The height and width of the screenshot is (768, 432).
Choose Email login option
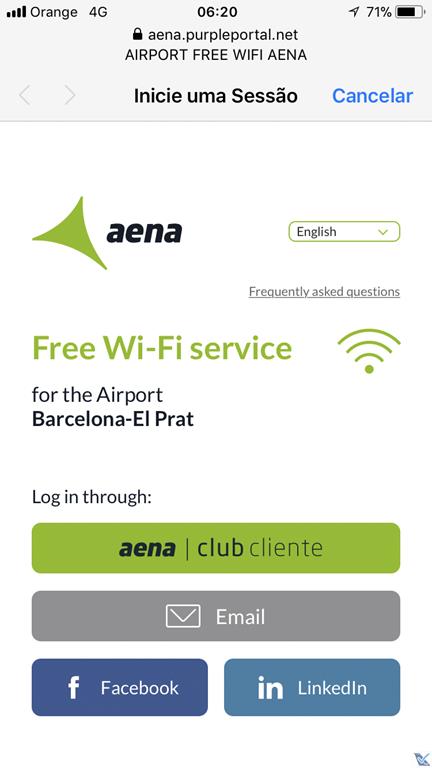216,616
